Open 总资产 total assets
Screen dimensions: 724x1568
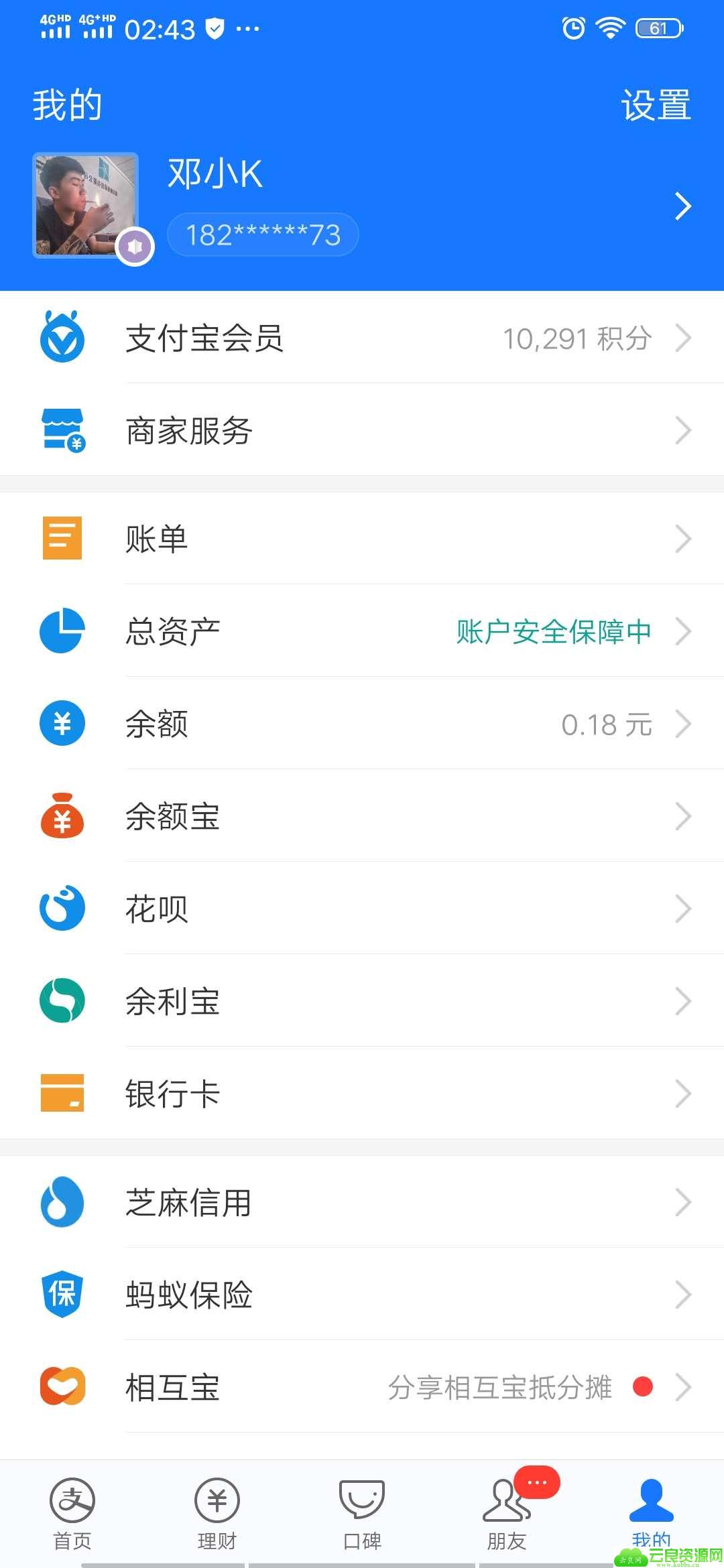click(362, 631)
